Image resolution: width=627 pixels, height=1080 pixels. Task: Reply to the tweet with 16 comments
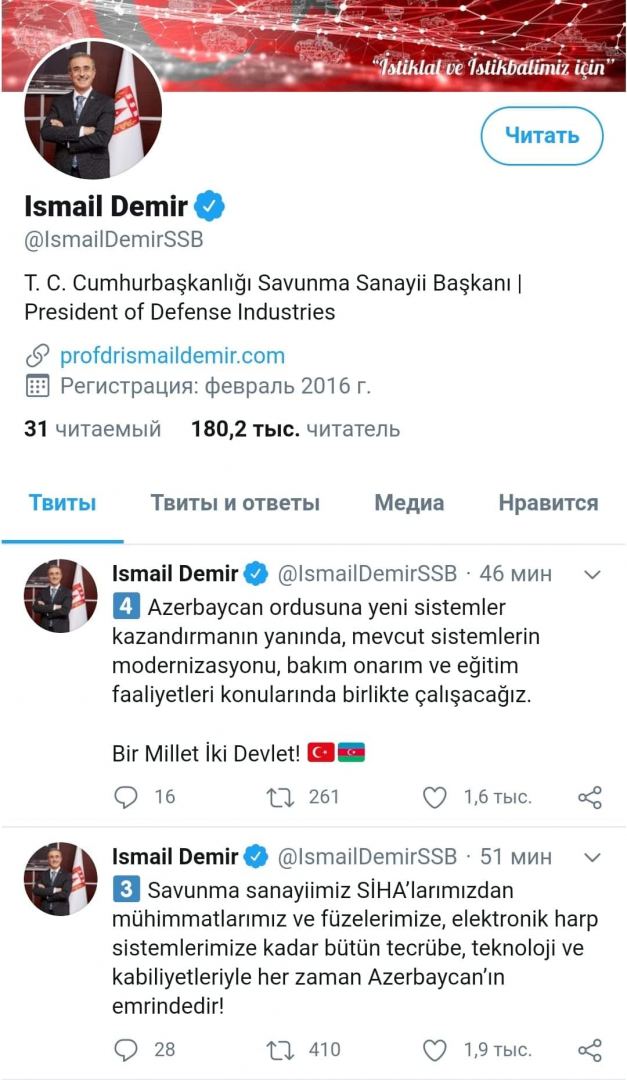click(126, 797)
